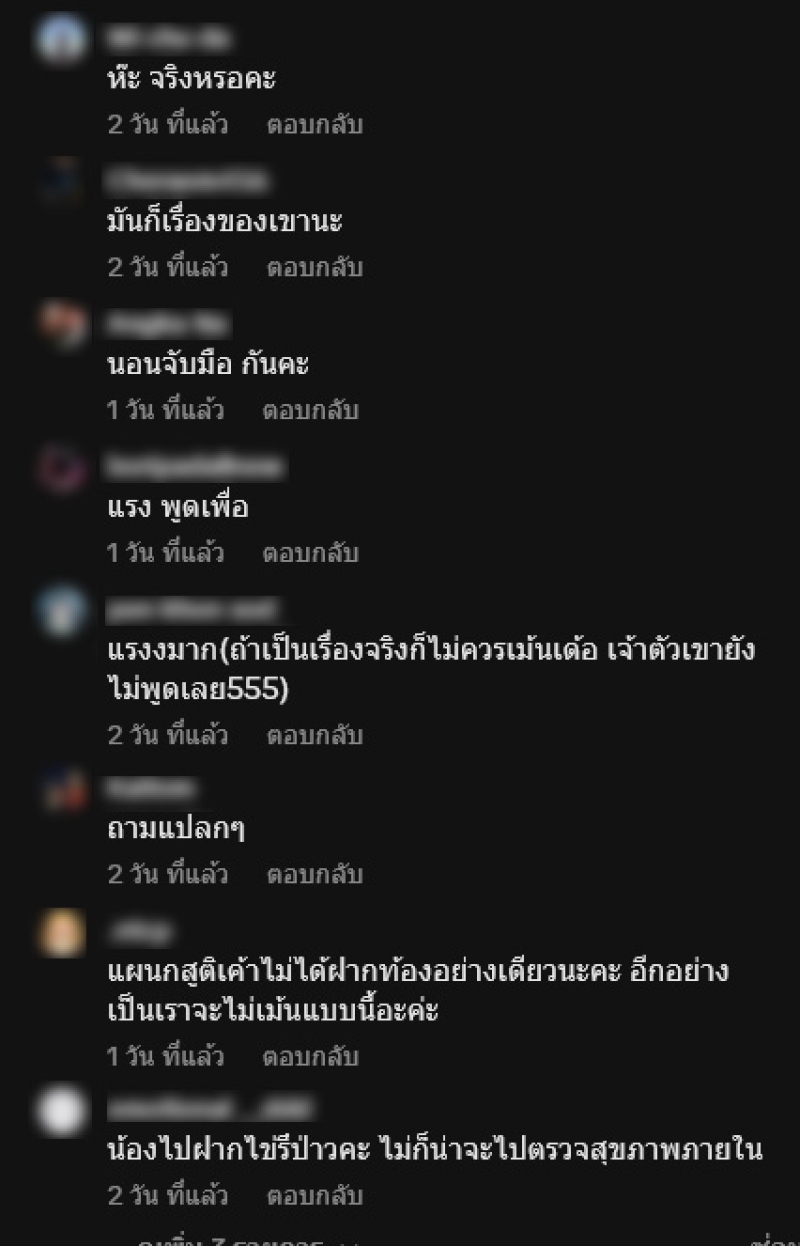Open avatar beside the "แผนกสูติ" comment
The image size is (800, 1246).
tap(60, 933)
